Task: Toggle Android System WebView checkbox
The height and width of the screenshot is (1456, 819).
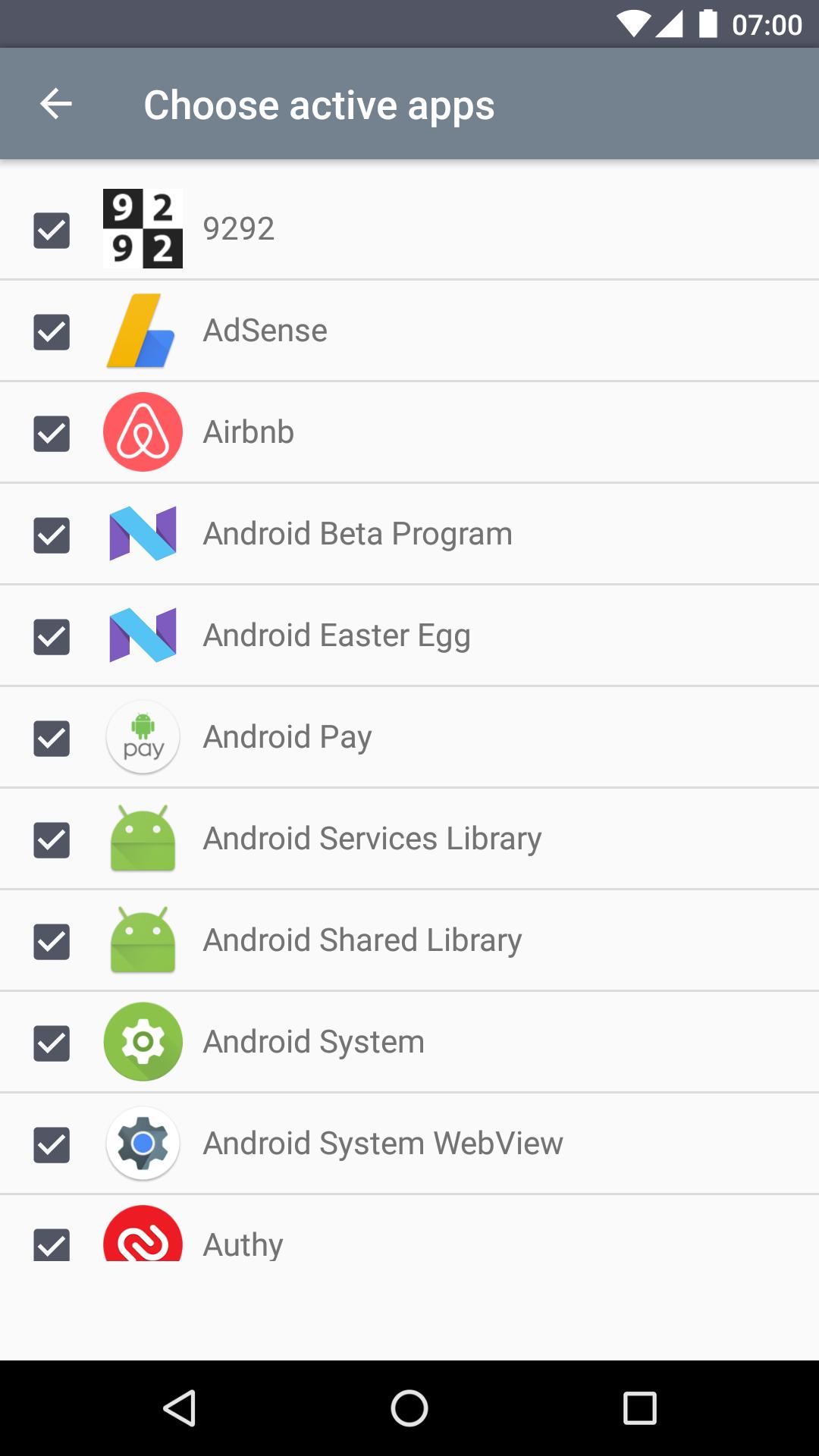Action: pos(52,1145)
